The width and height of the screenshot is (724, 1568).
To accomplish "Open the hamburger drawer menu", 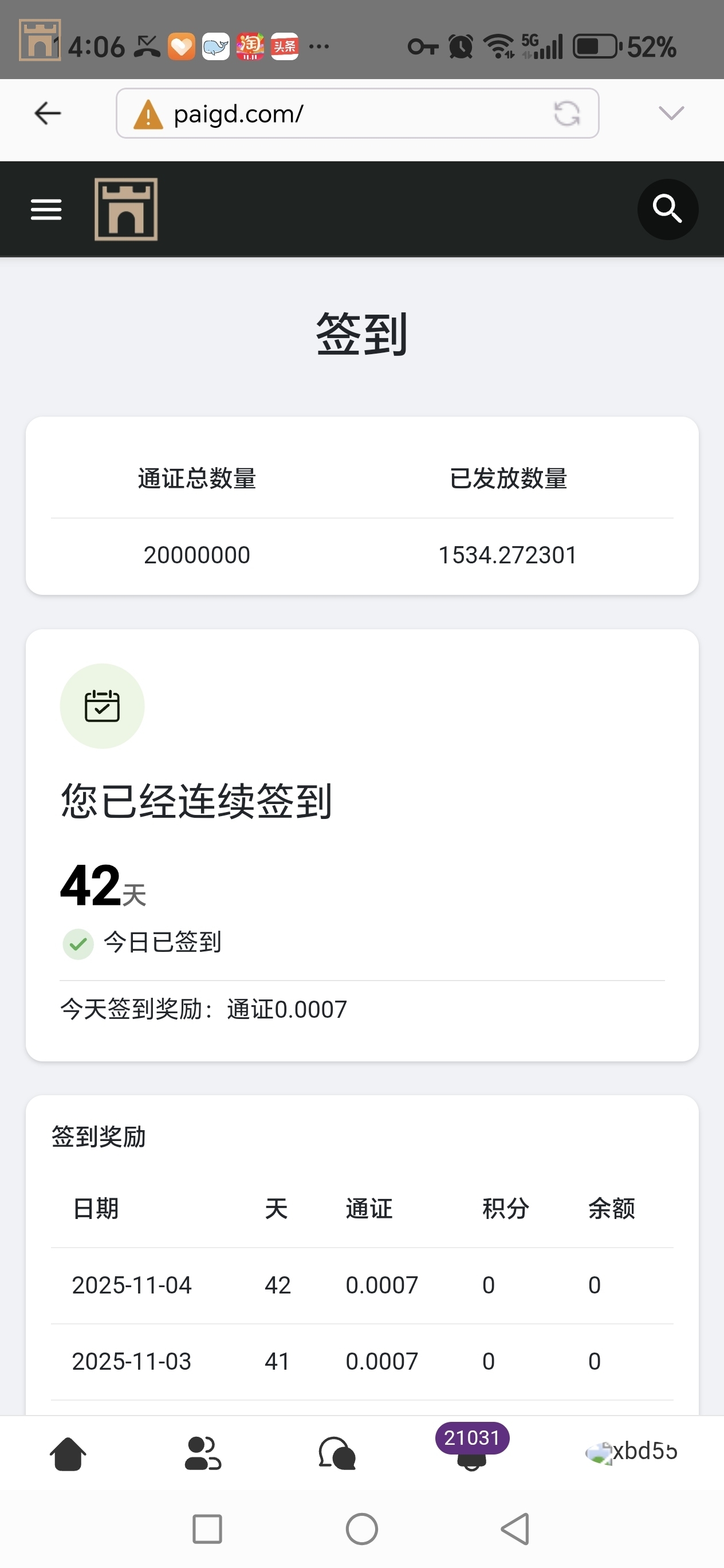I will (46, 209).
